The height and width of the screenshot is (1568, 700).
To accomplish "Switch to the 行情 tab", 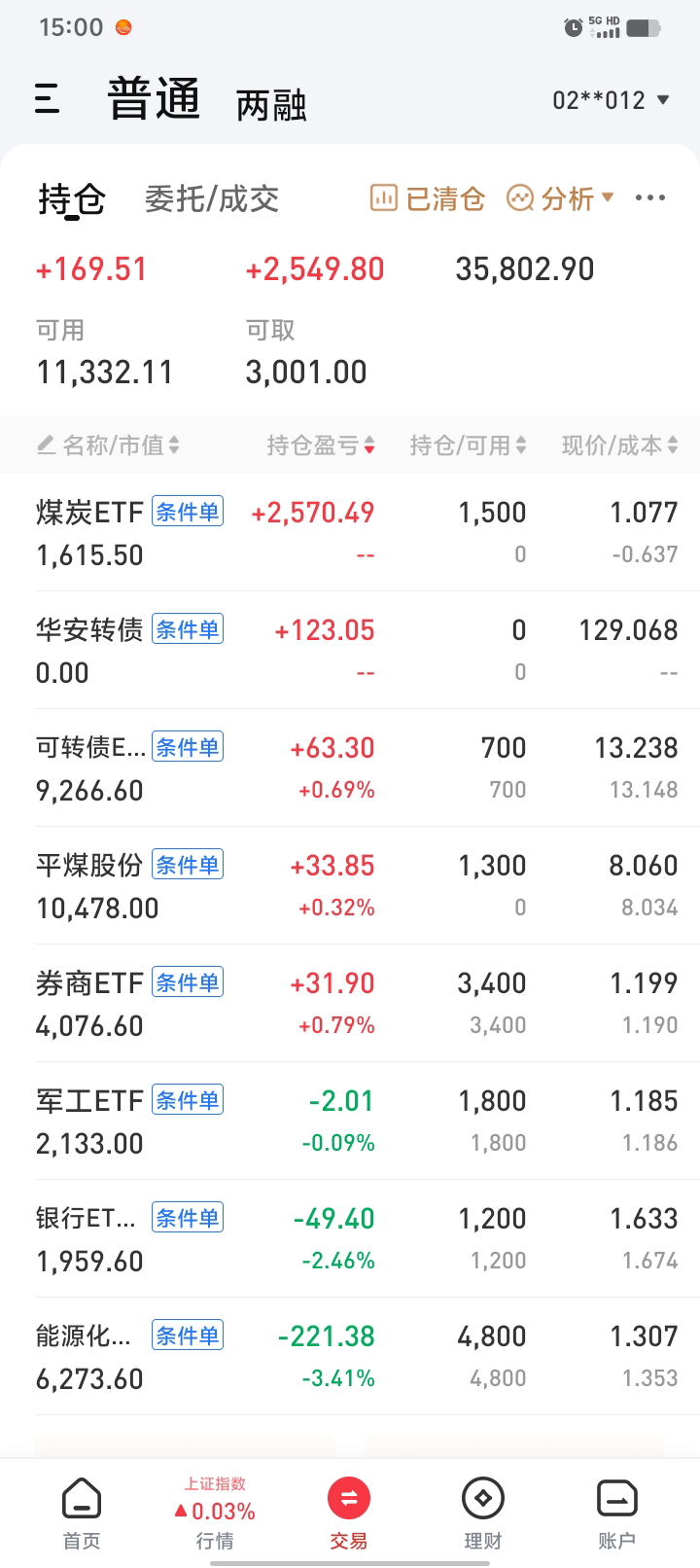I will (x=215, y=1514).
